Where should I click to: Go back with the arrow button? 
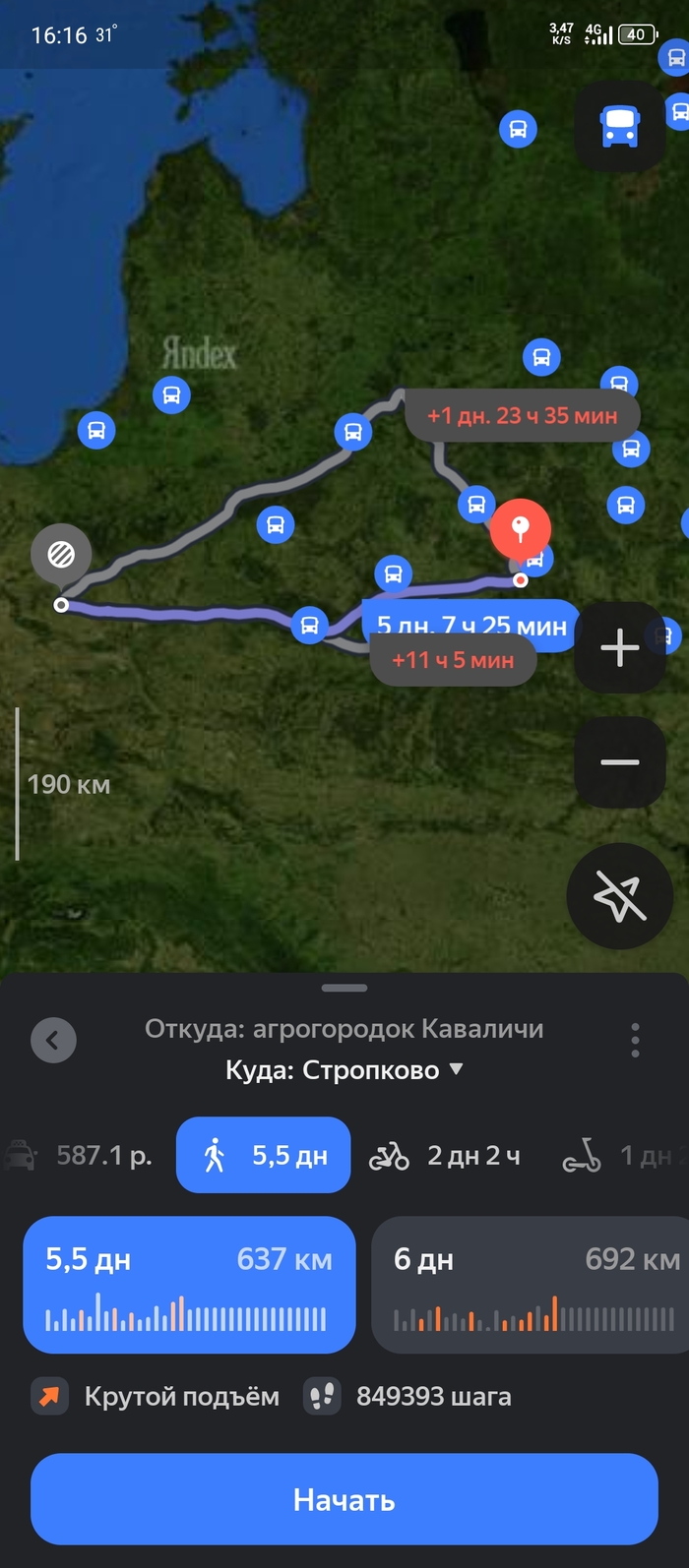(x=53, y=1040)
